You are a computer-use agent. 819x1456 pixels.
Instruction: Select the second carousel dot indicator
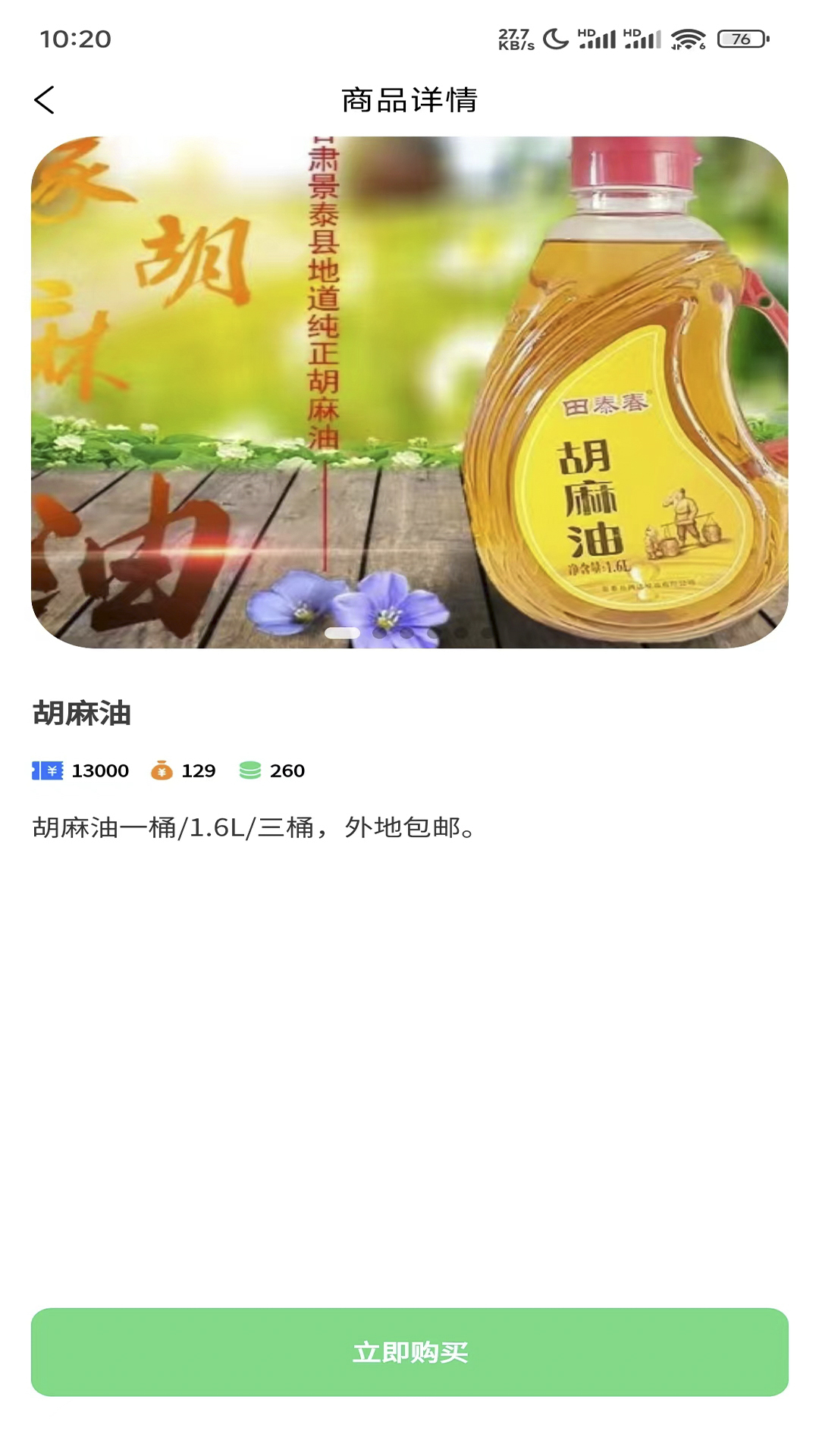378,632
